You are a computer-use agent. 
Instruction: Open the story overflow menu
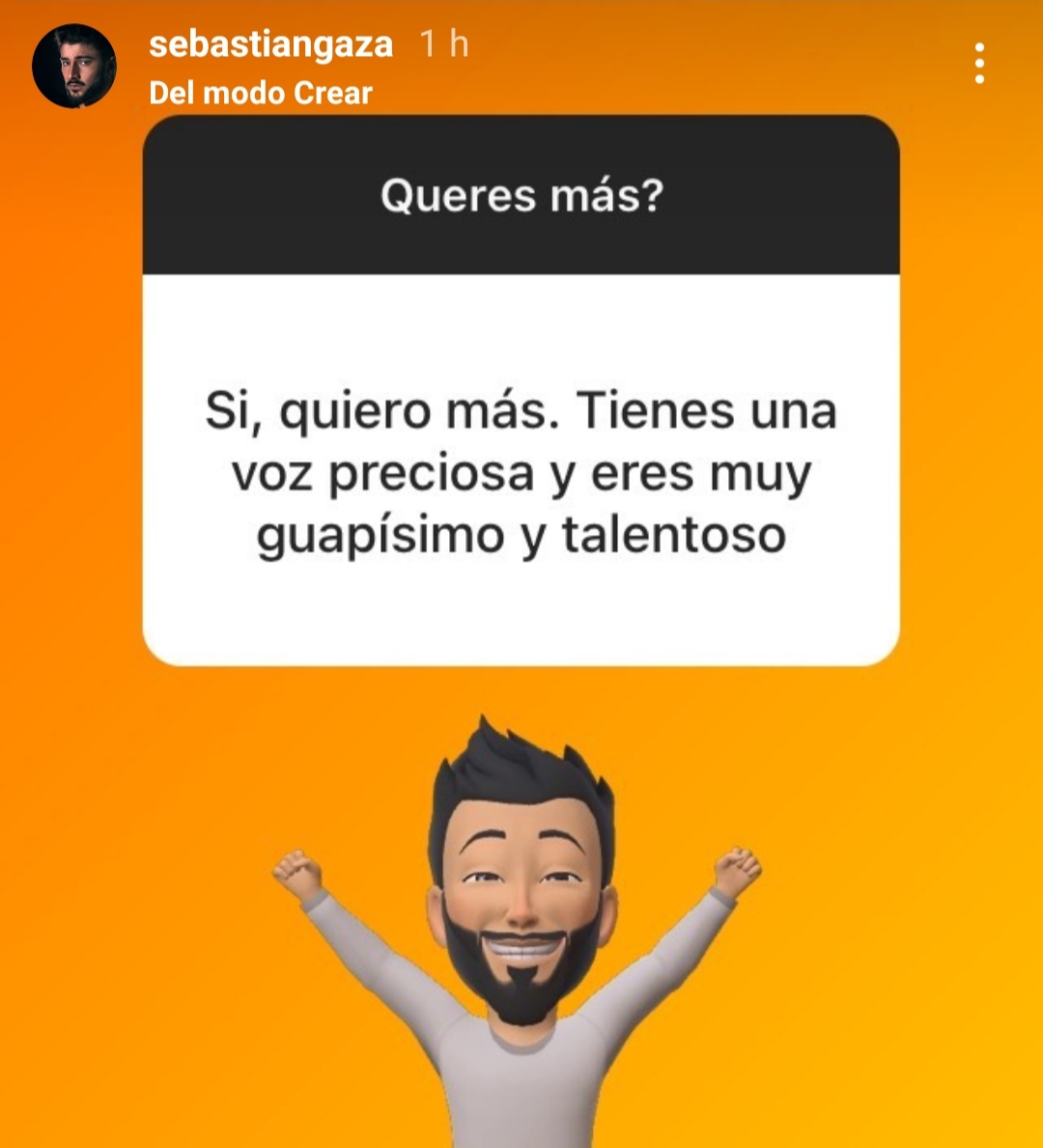point(979,64)
